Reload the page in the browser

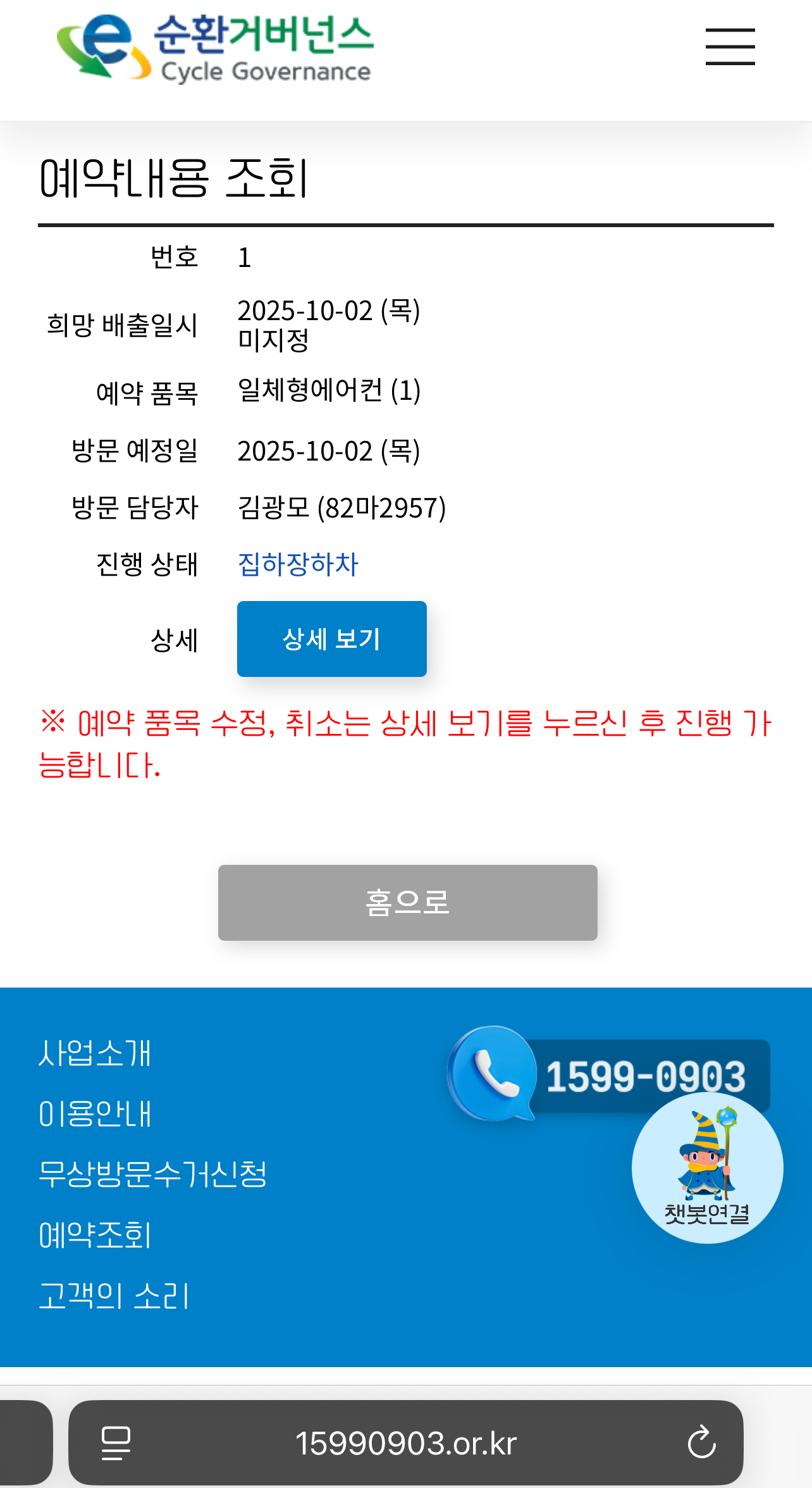[701, 1442]
